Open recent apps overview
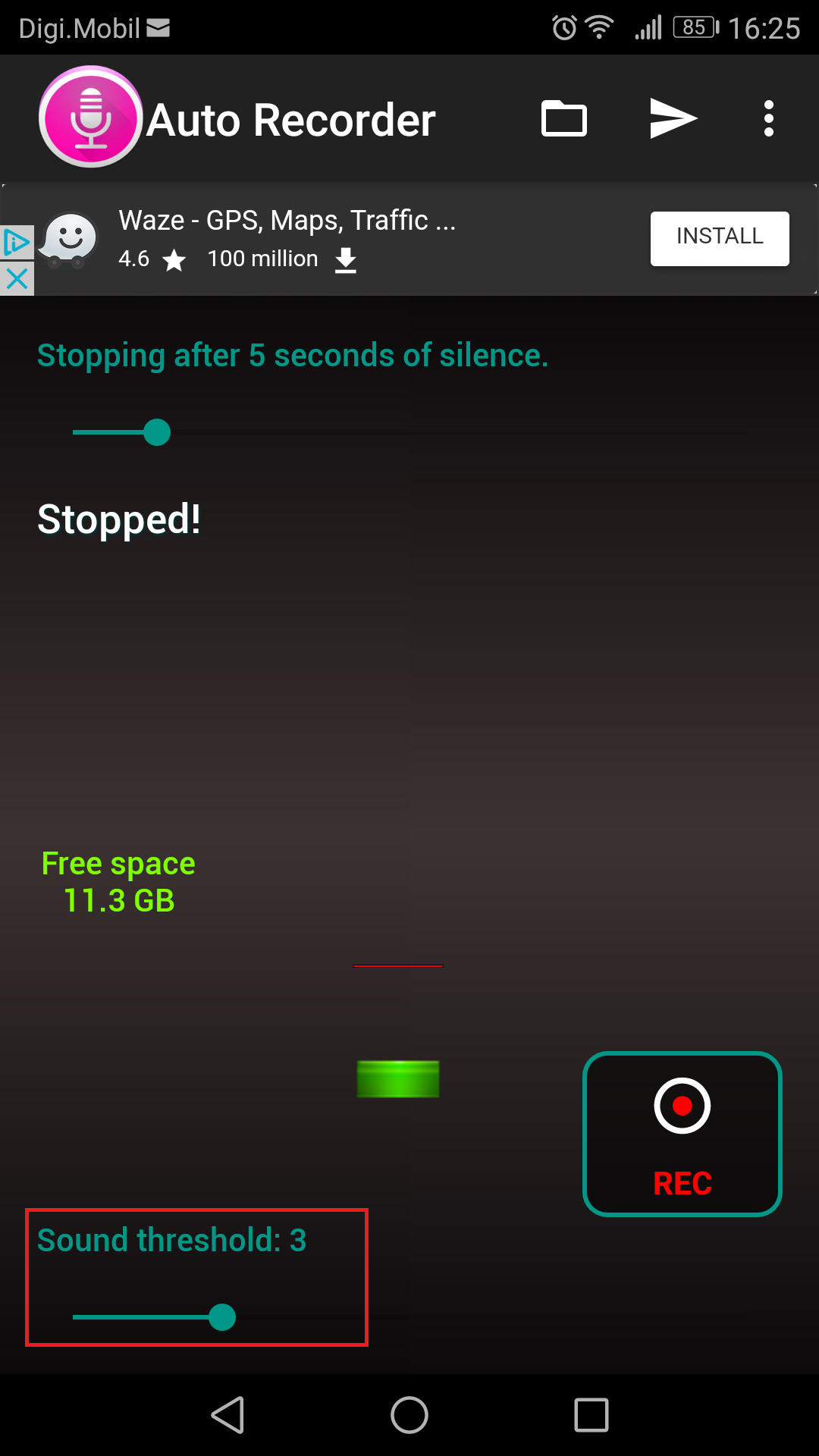819x1456 pixels. [591, 1415]
